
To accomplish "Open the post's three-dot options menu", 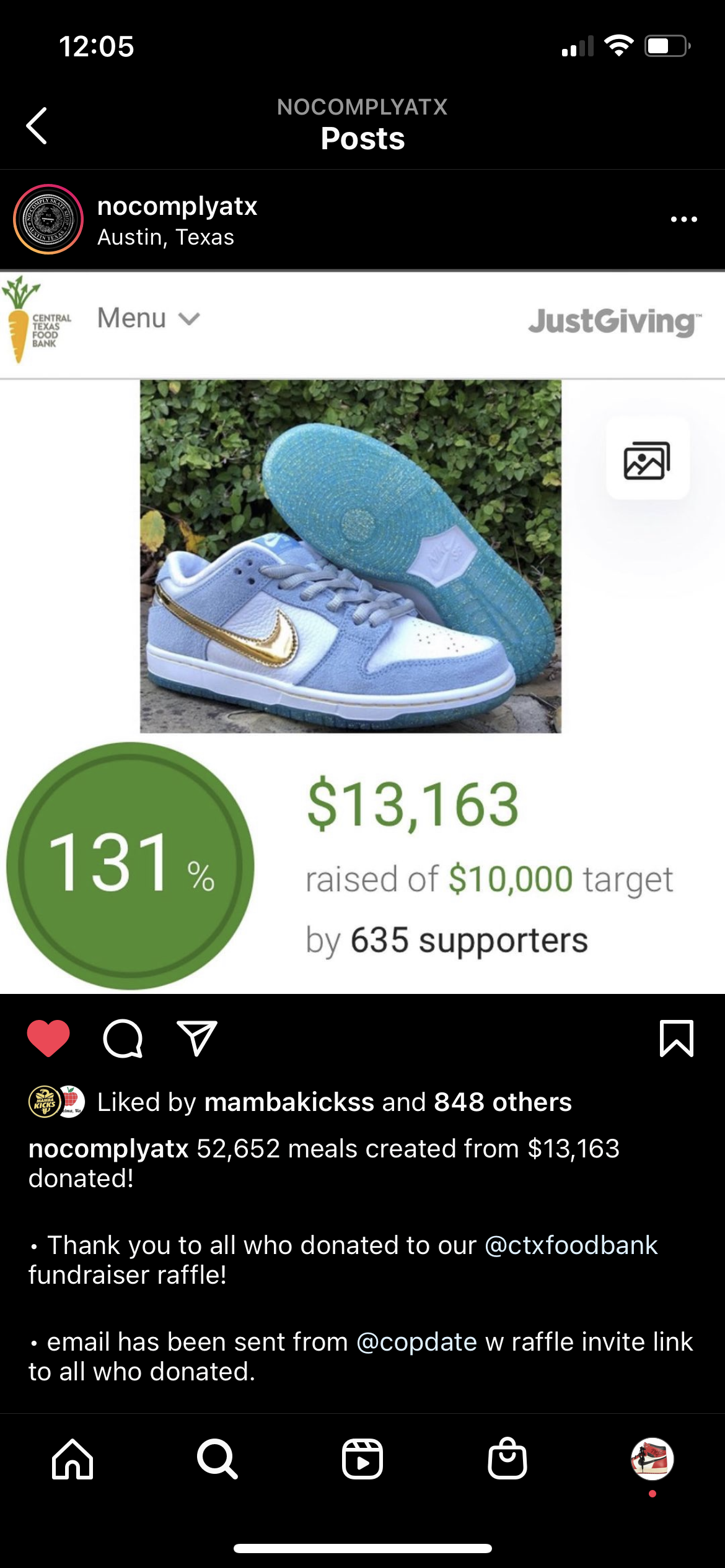I will tap(683, 219).
